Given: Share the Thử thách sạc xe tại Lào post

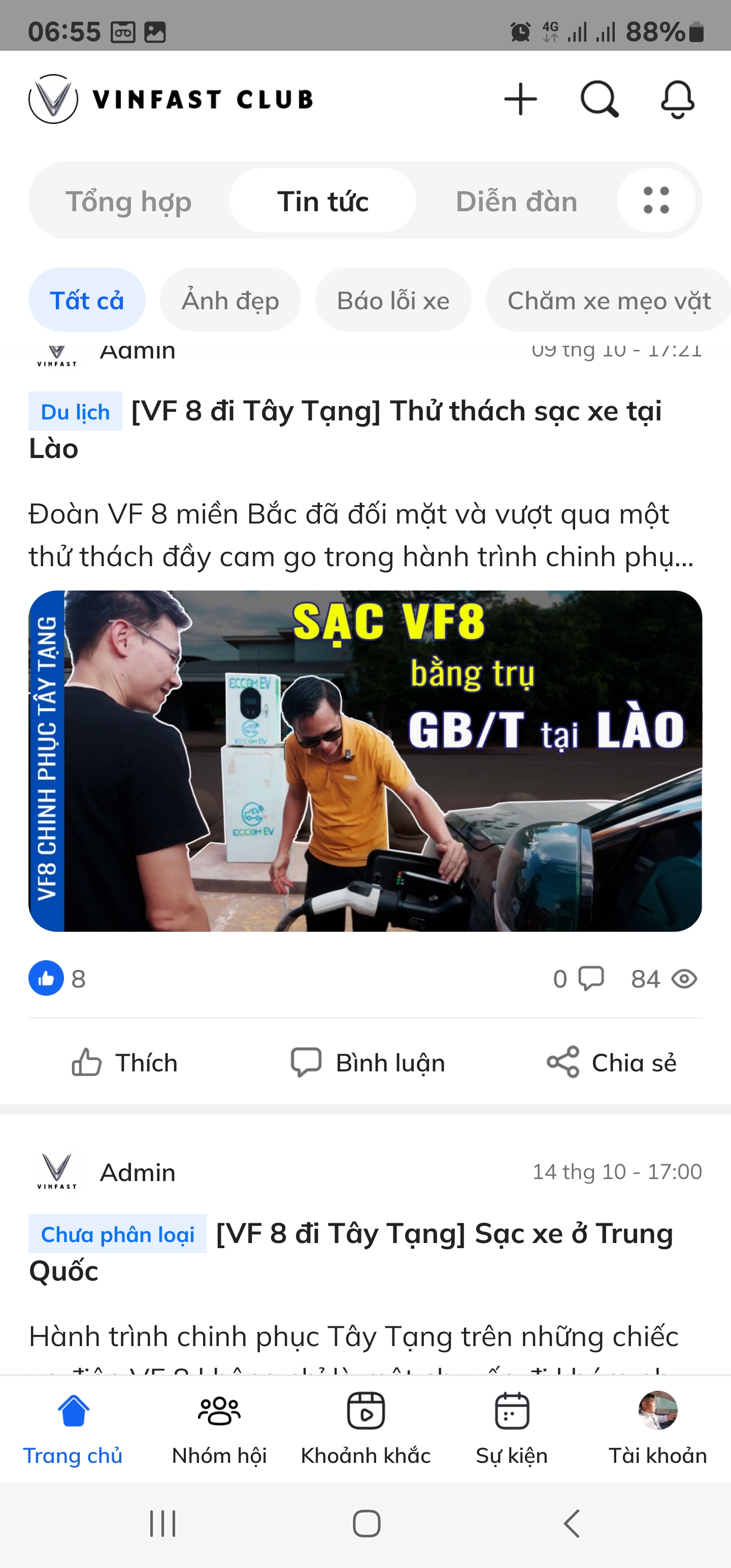Looking at the screenshot, I should pos(611,1063).
